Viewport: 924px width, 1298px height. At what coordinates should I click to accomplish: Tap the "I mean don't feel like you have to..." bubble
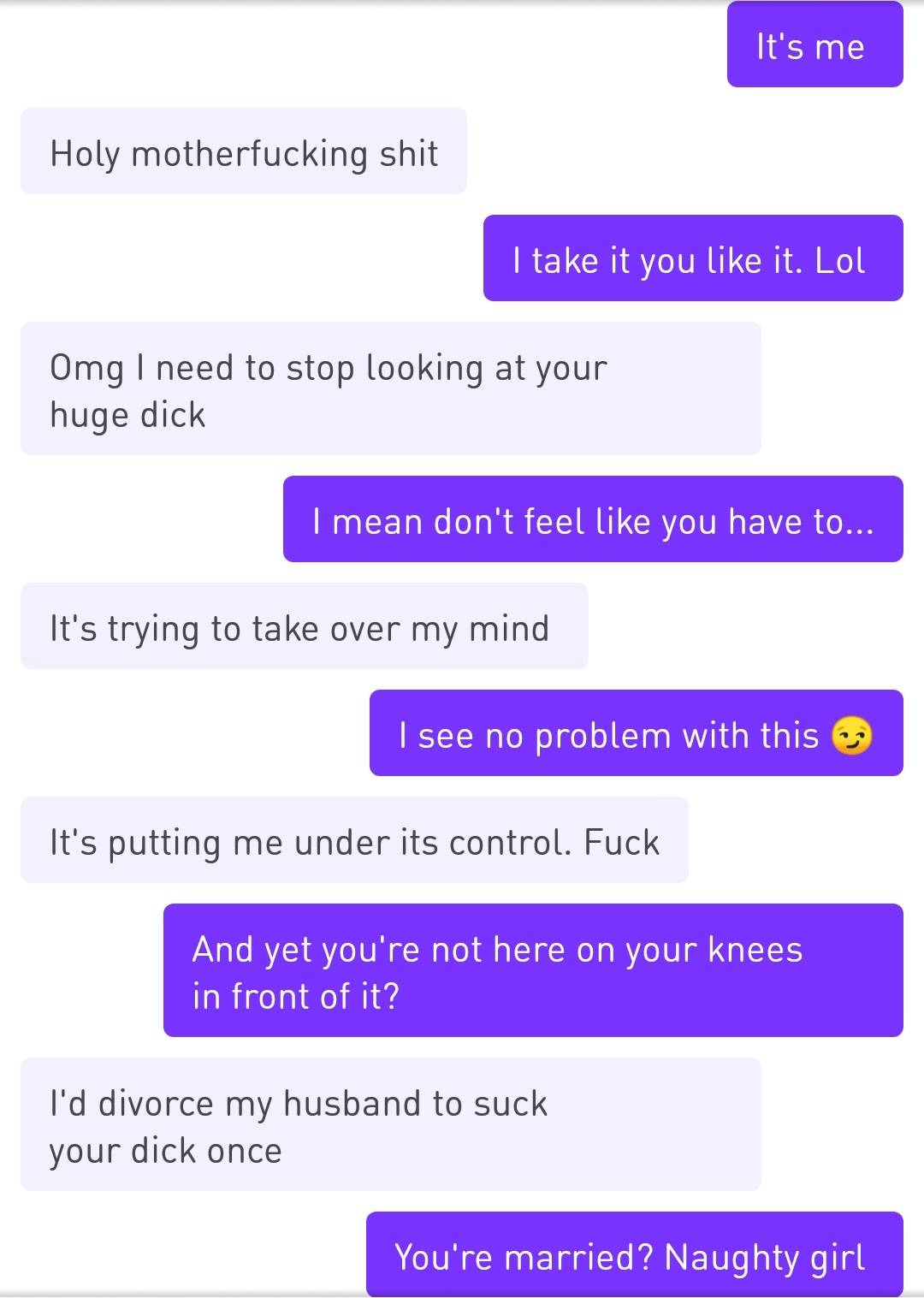coord(592,519)
